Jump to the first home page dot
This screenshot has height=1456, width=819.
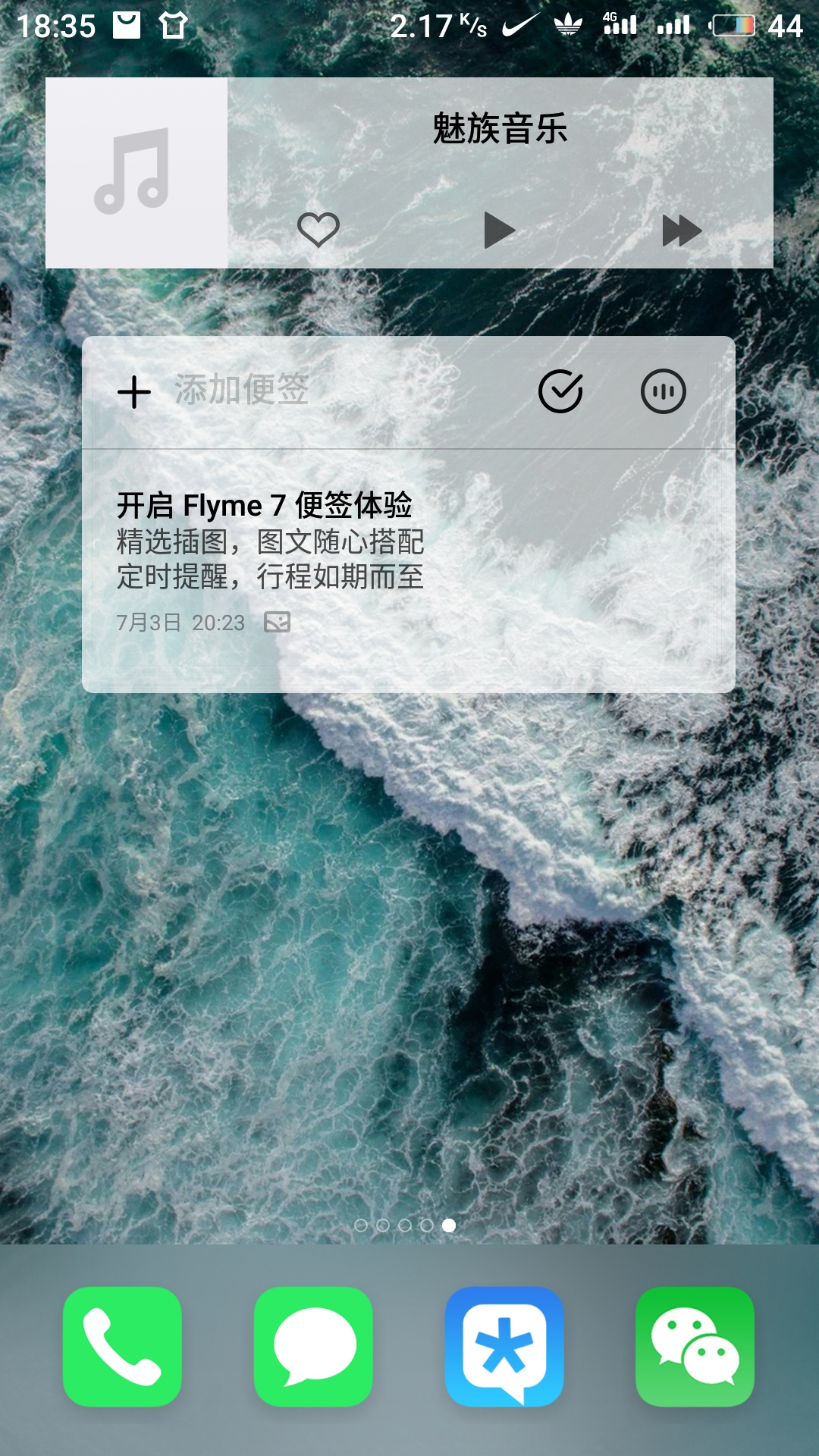tap(361, 1225)
